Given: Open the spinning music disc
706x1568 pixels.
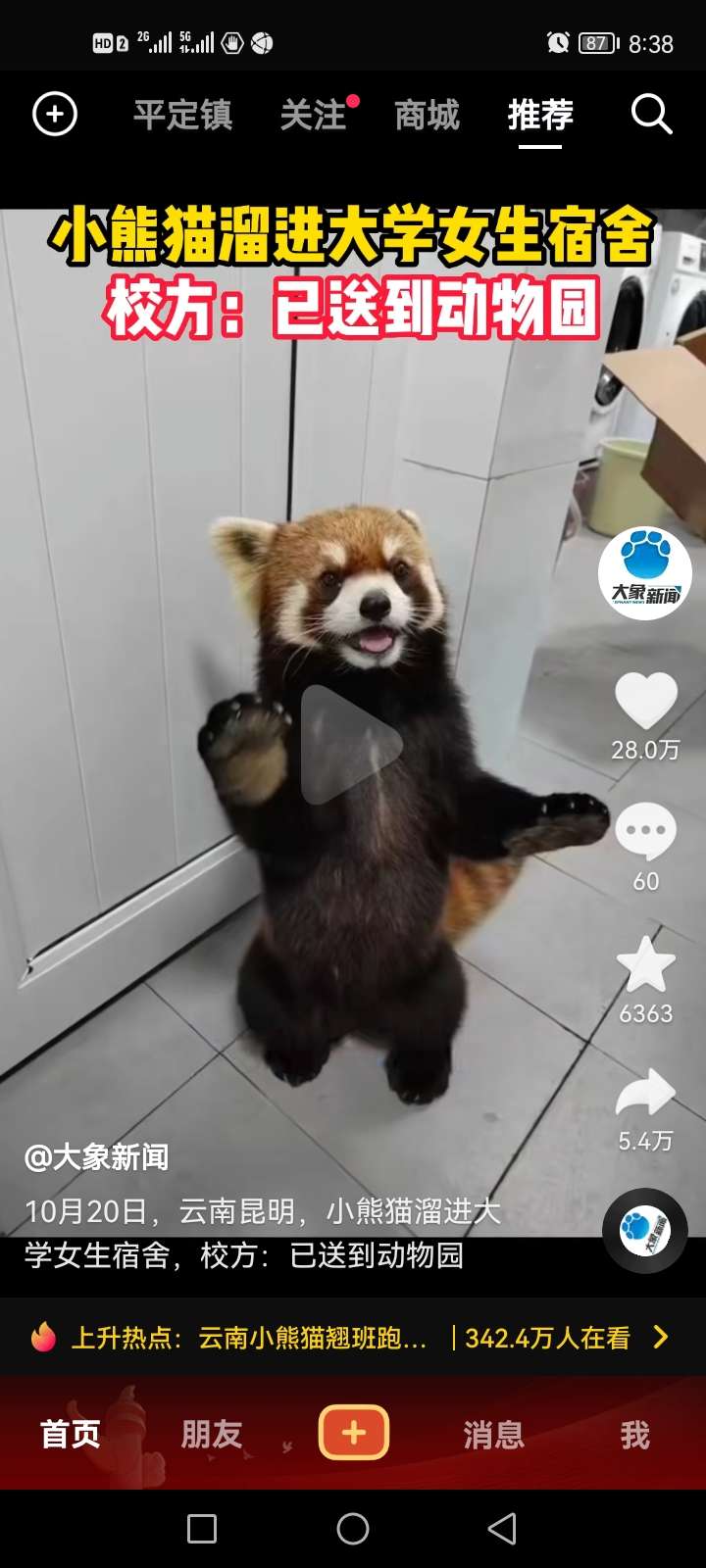Looking at the screenshot, I should click(x=645, y=1230).
